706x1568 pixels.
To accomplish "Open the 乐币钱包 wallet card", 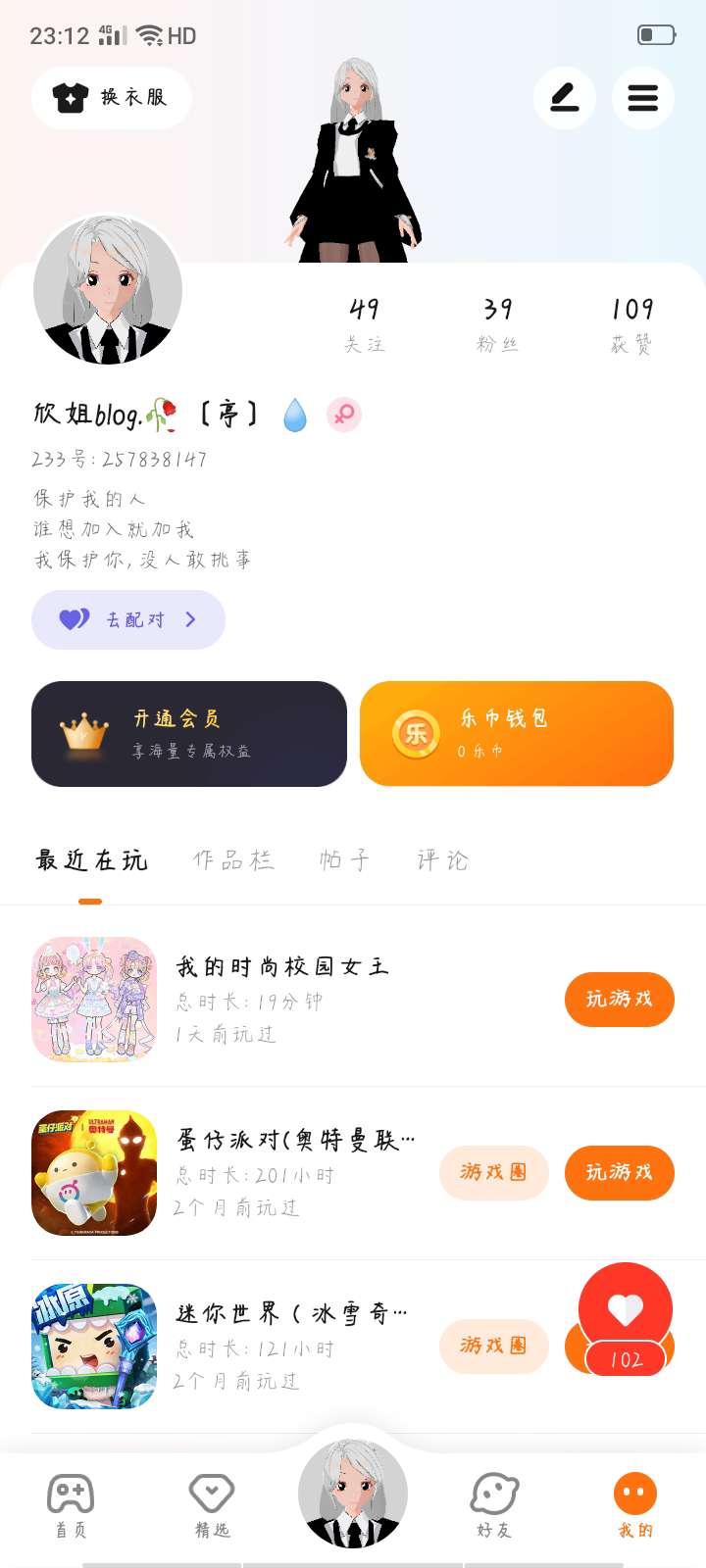I will point(517,734).
